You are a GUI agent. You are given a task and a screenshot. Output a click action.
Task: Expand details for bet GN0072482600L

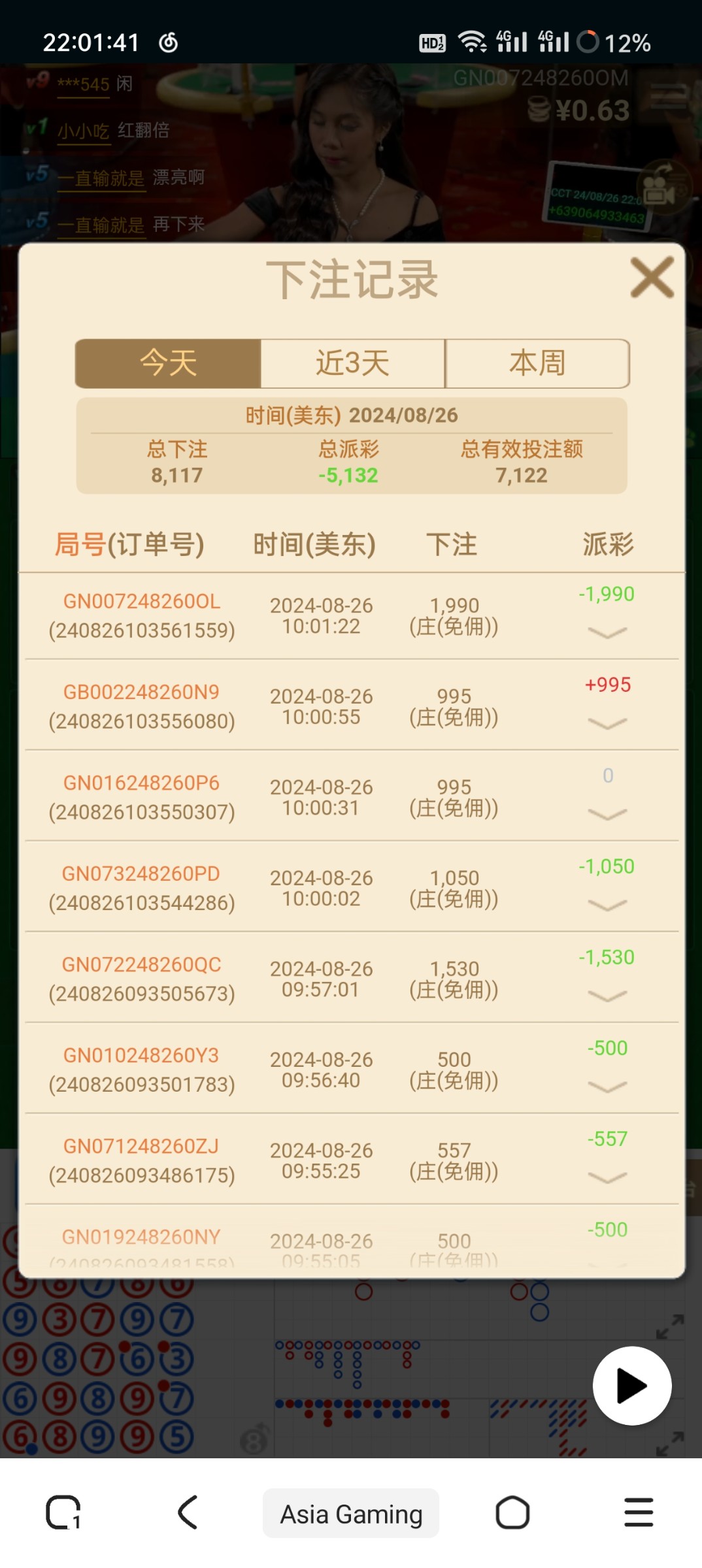click(x=607, y=632)
